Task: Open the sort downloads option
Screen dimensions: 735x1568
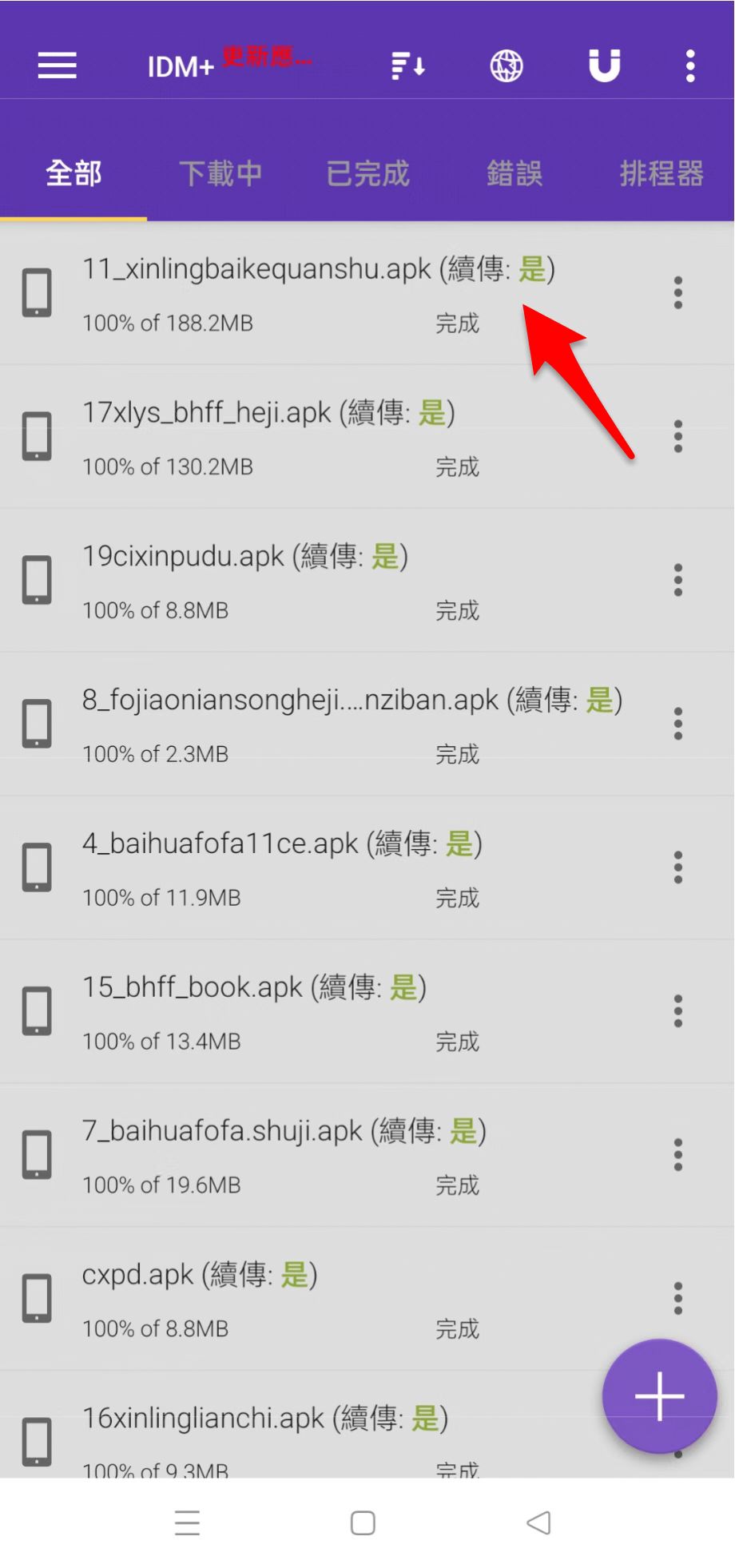Action: pos(407,65)
